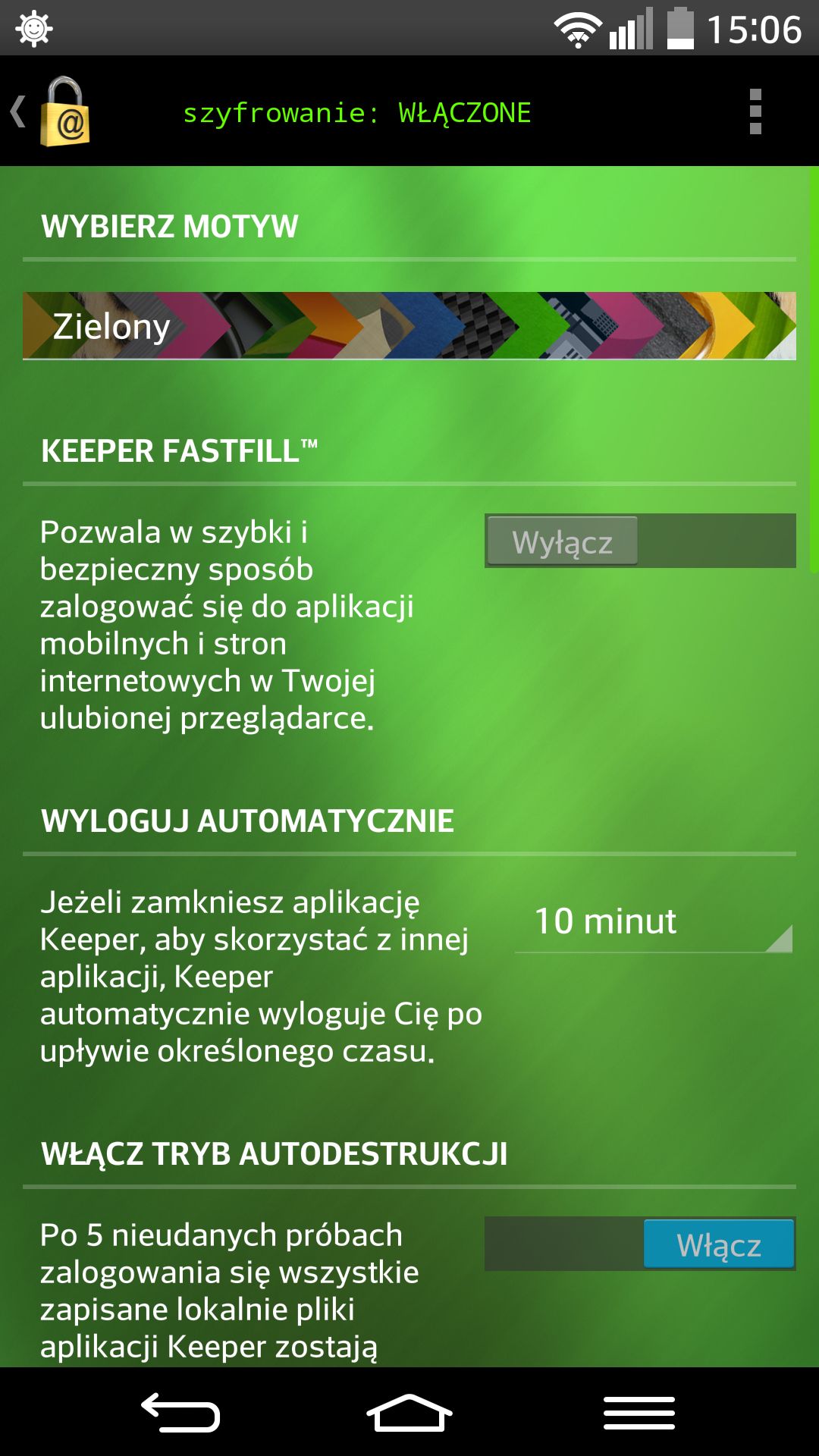The width and height of the screenshot is (819, 1456).
Task: Toggle the autodestrukcji Włącz switch
Action: (x=640, y=1244)
